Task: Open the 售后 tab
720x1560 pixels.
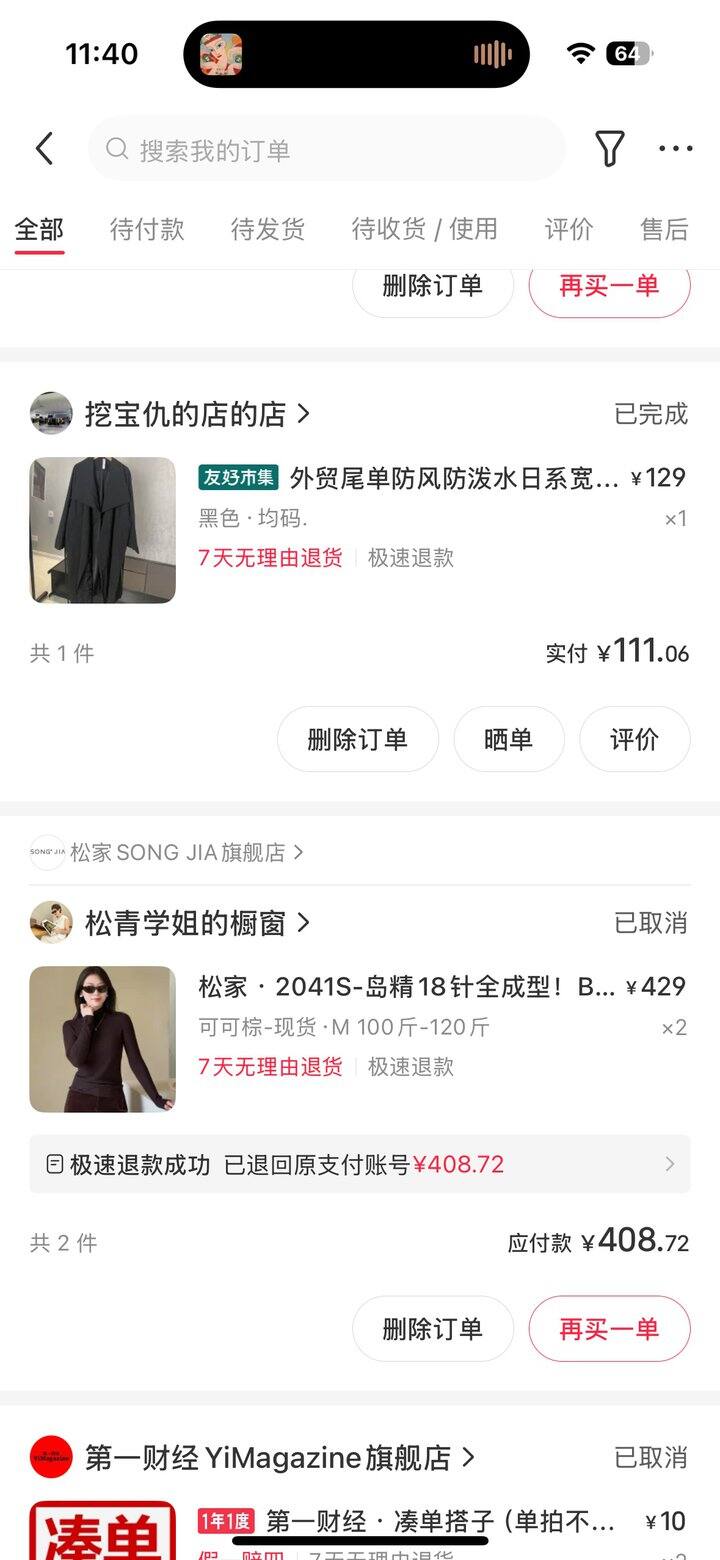Action: 664,229
